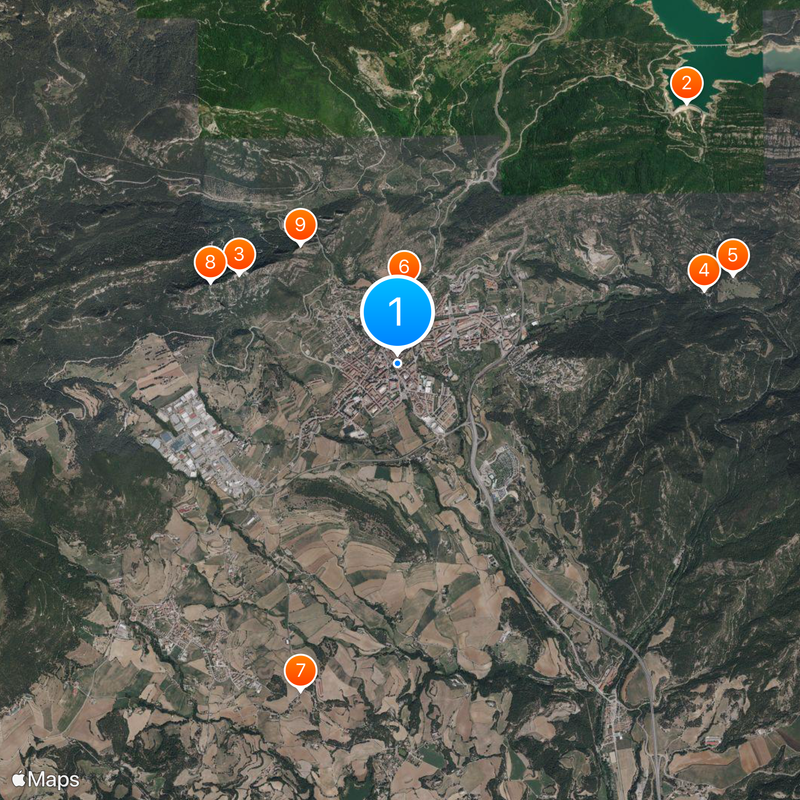Tap the orange marker numbered 5
The width and height of the screenshot is (800, 800).
(x=733, y=256)
